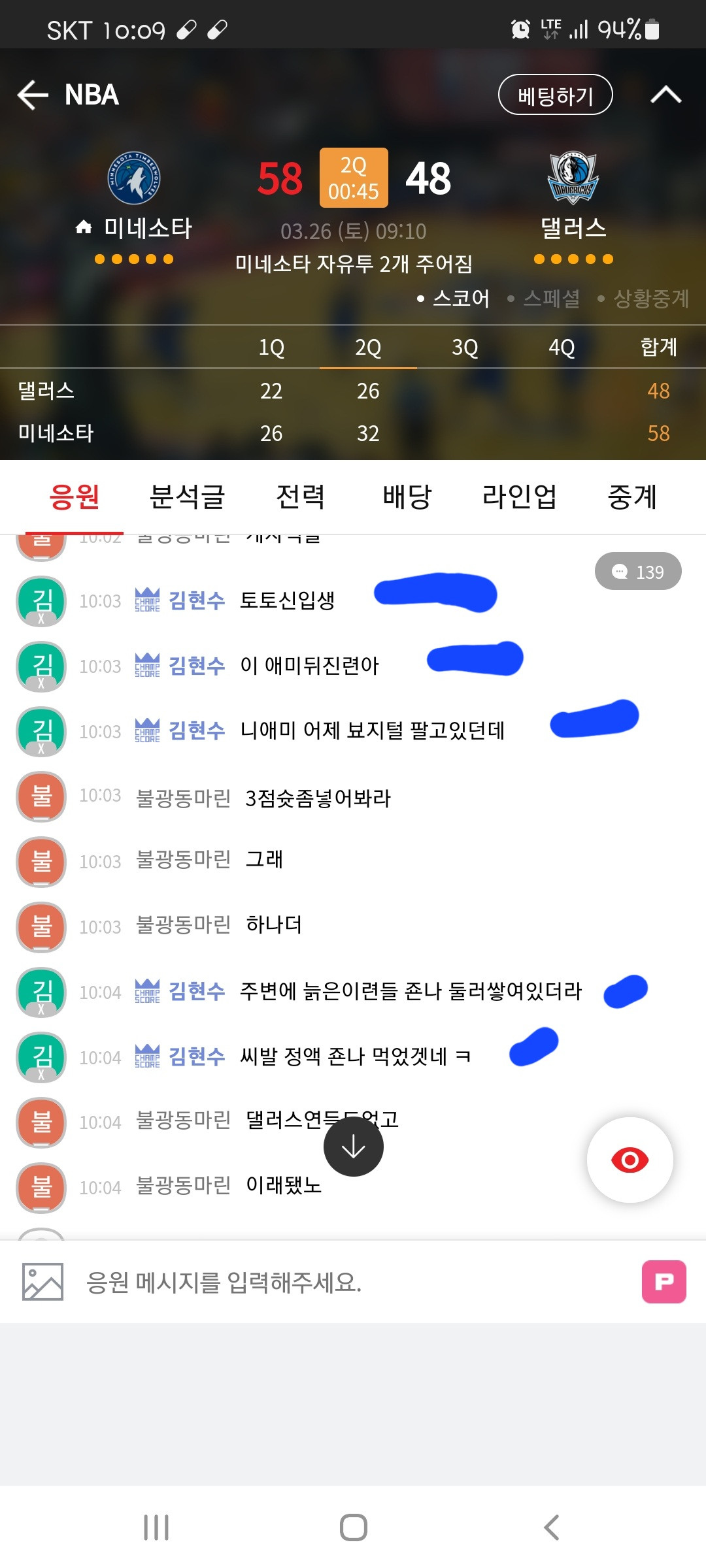706x1568 pixels.
Task: Tap the 베팅하기 button
Action: [x=555, y=95]
